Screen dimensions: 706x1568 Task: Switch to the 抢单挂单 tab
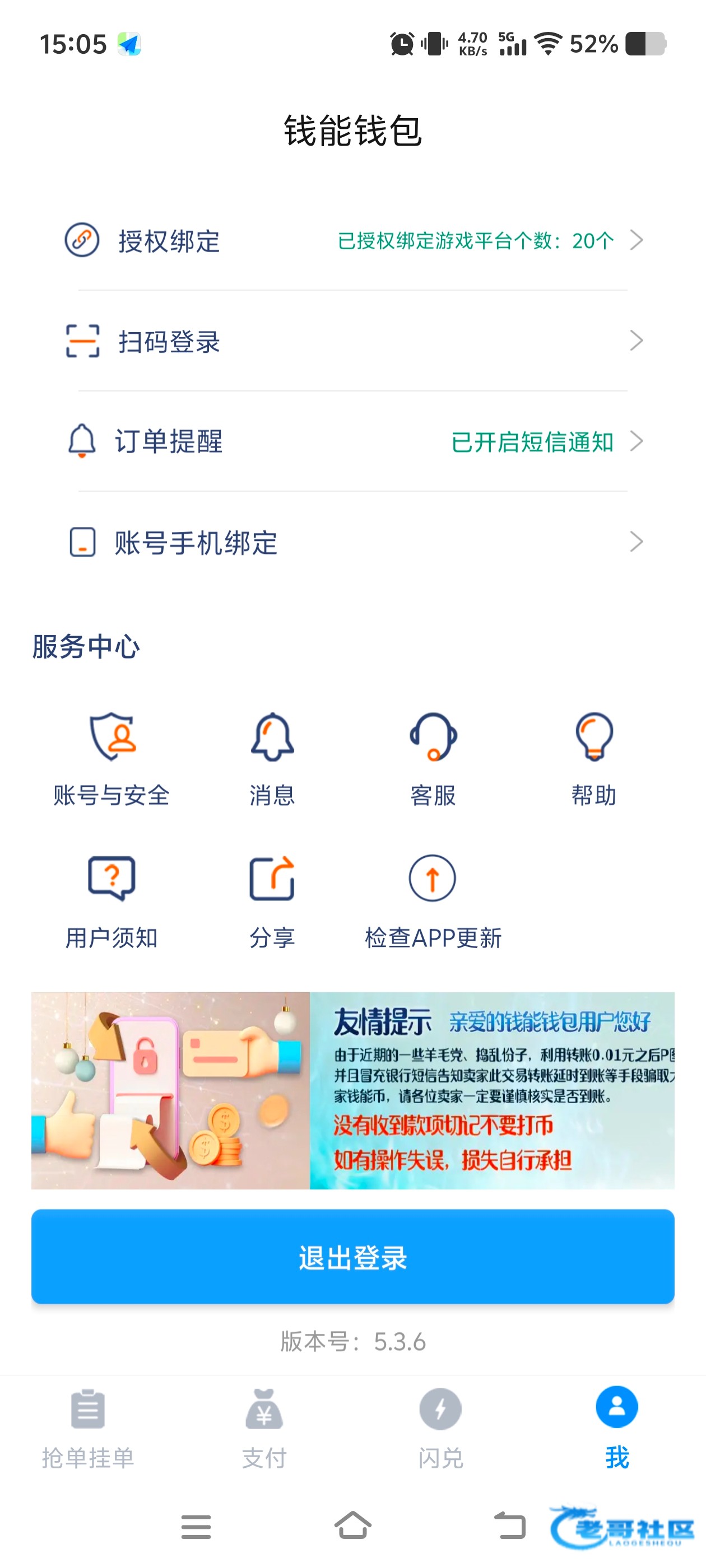pyautogui.click(x=88, y=1427)
